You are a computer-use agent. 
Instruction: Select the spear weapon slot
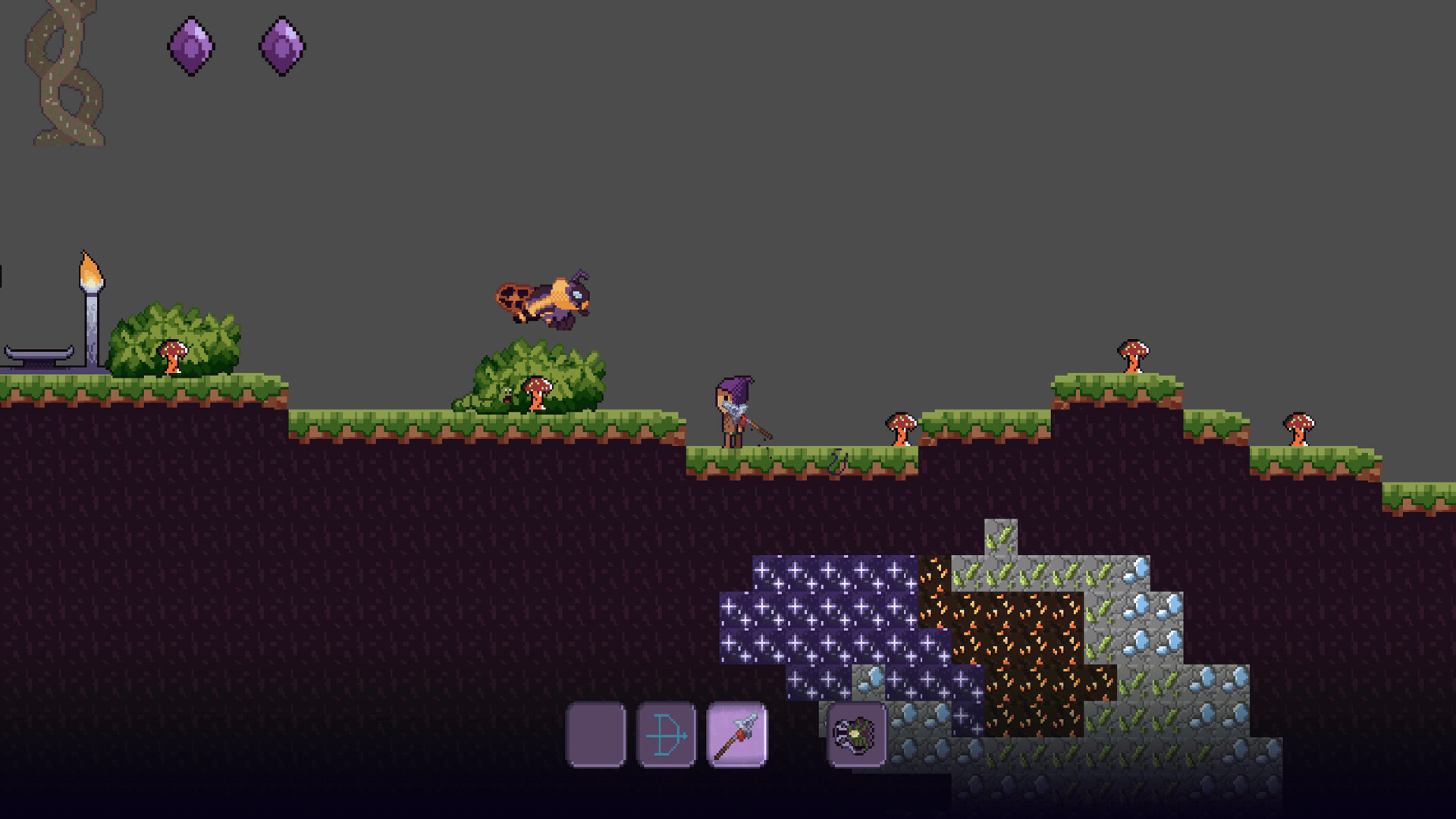tap(737, 734)
